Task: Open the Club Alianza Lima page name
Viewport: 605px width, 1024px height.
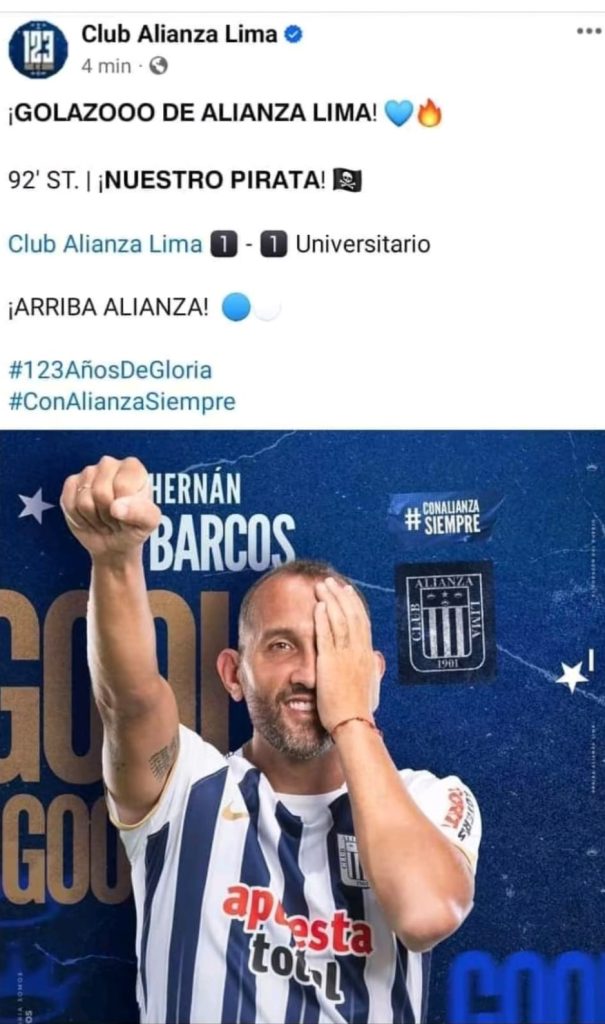Action: [x=179, y=34]
